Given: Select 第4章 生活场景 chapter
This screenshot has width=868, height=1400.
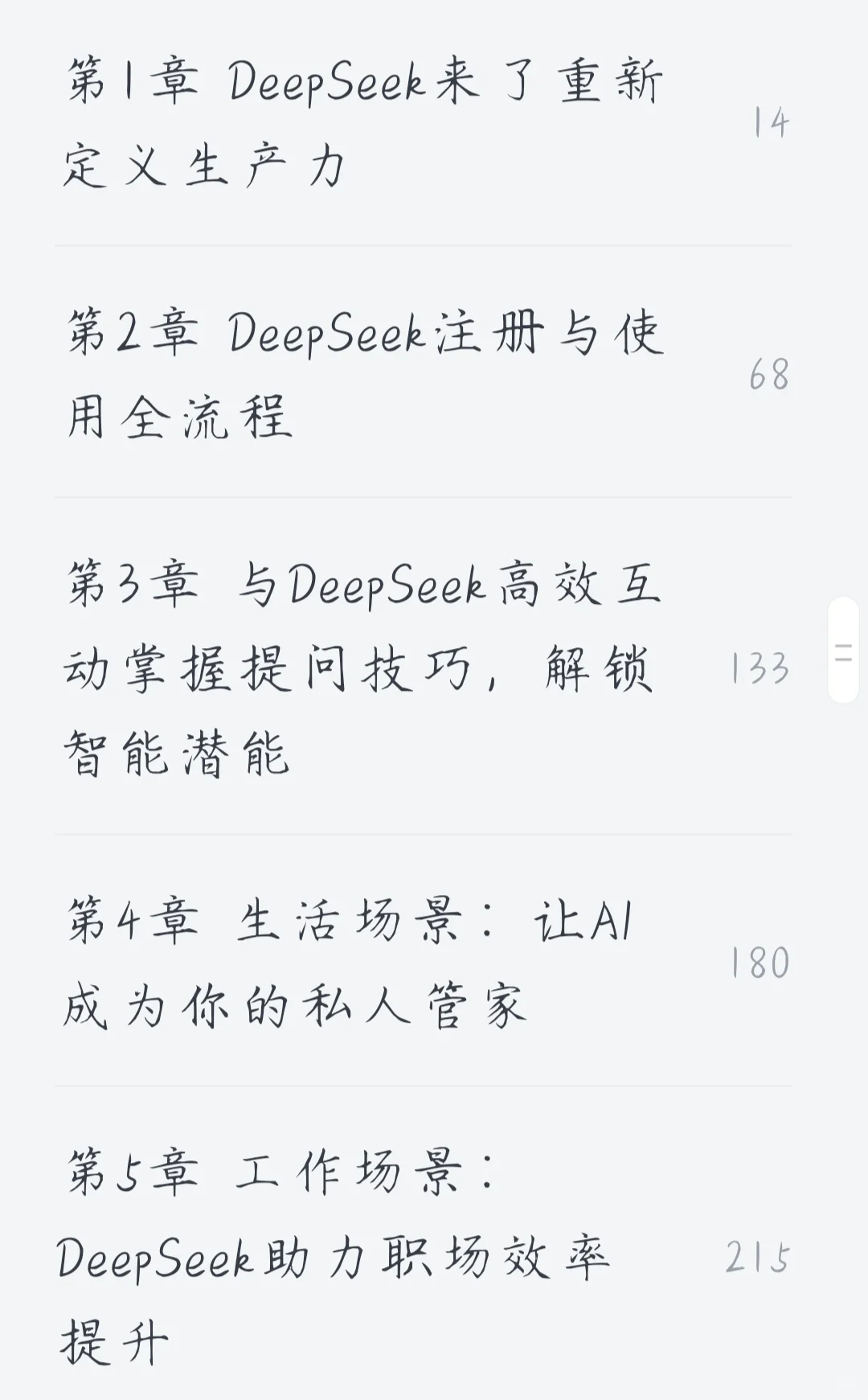Looking at the screenshot, I should (424, 961).
